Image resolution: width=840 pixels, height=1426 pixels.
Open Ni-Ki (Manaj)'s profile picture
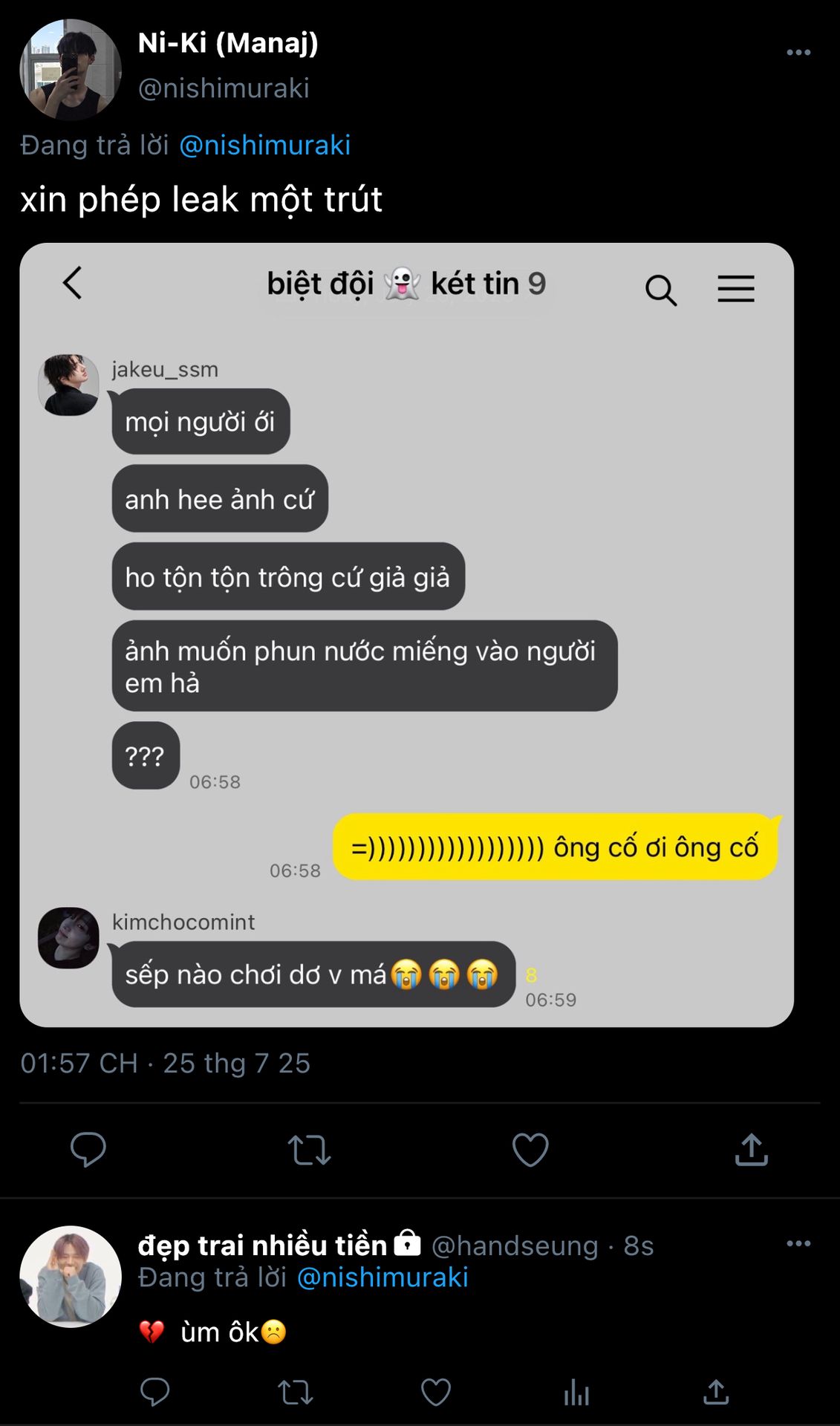(x=71, y=70)
